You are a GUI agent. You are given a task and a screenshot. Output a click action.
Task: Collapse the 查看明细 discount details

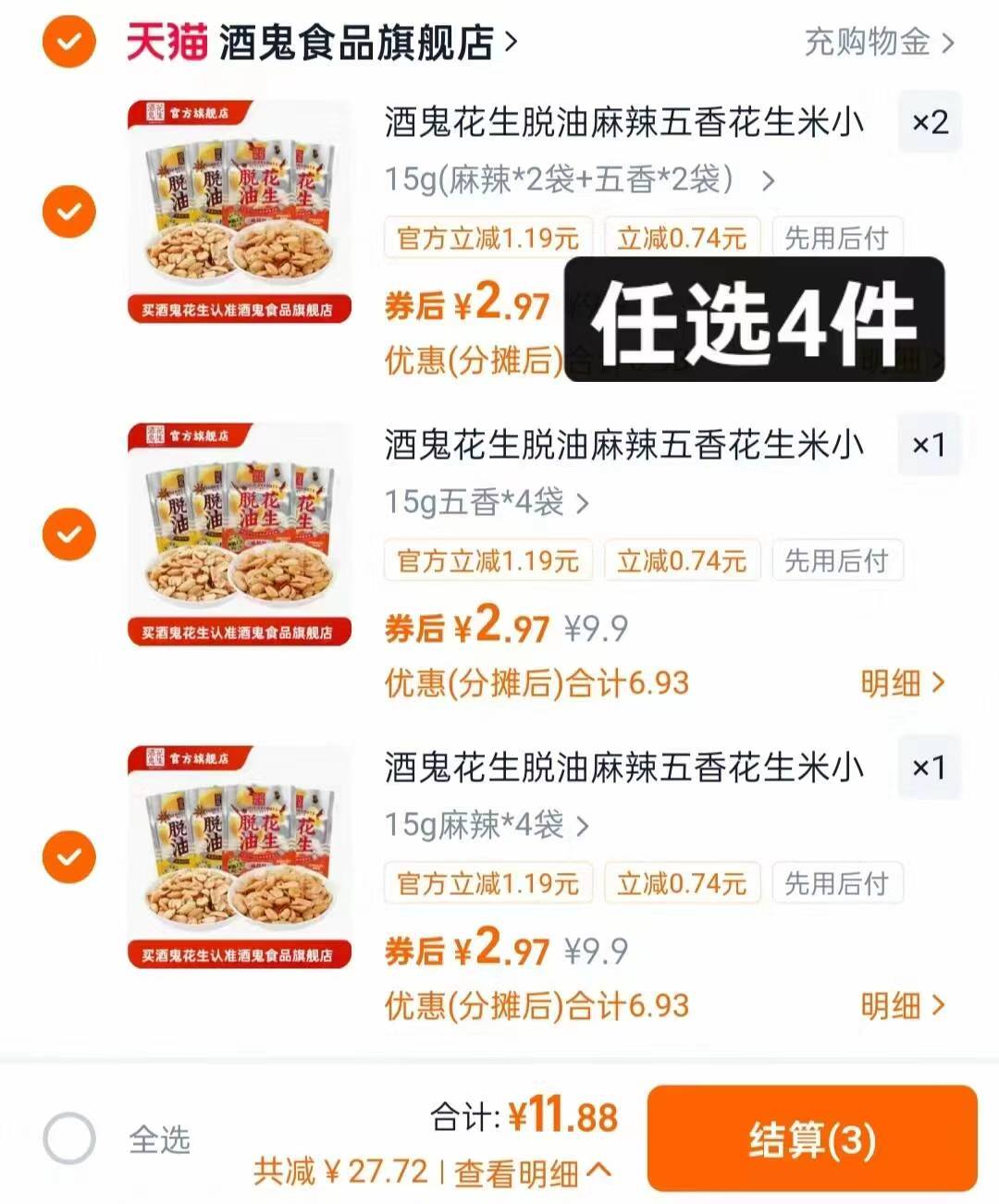point(527,1172)
